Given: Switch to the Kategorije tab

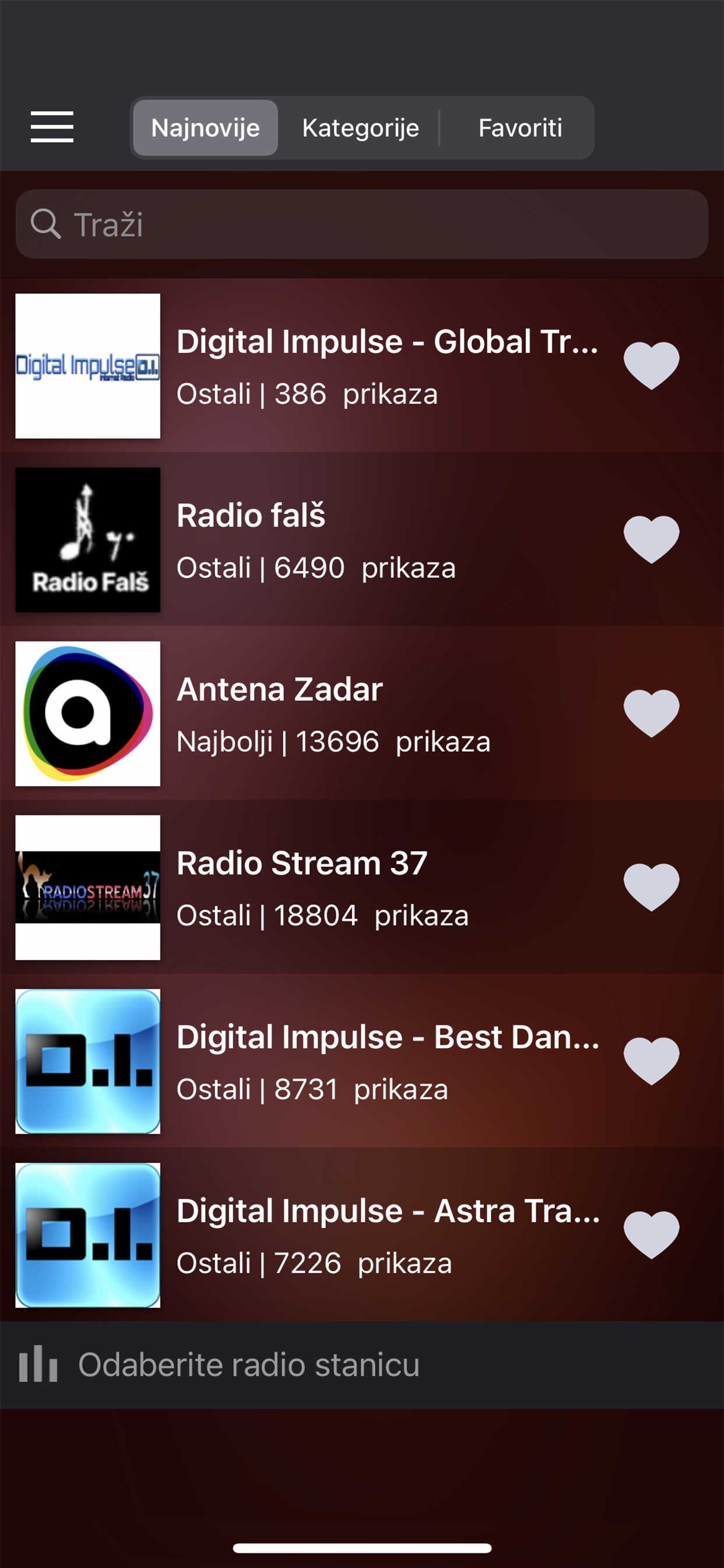Looking at the screenshot, I should tap(360, 128).
